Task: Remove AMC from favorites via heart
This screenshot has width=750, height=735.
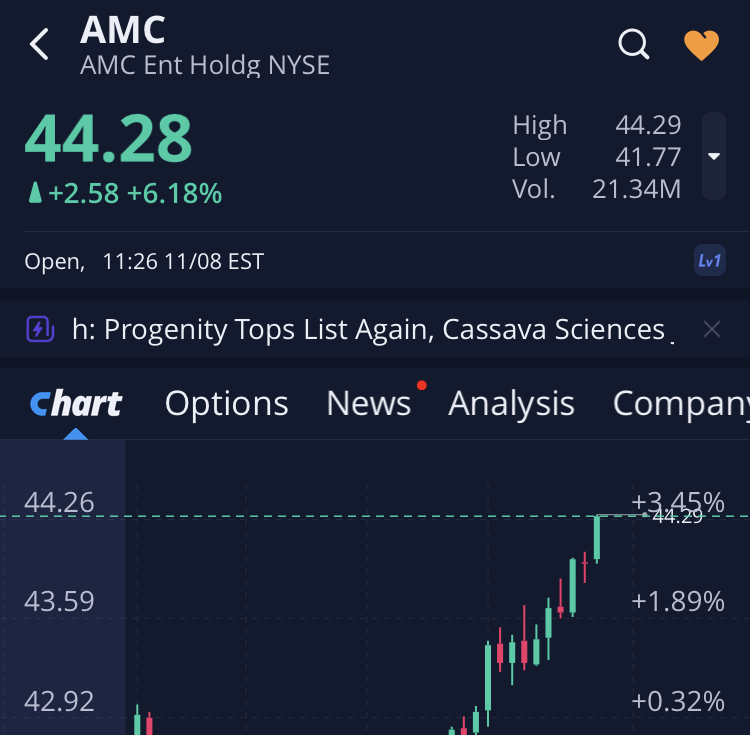Action: (x=701, y=44)
